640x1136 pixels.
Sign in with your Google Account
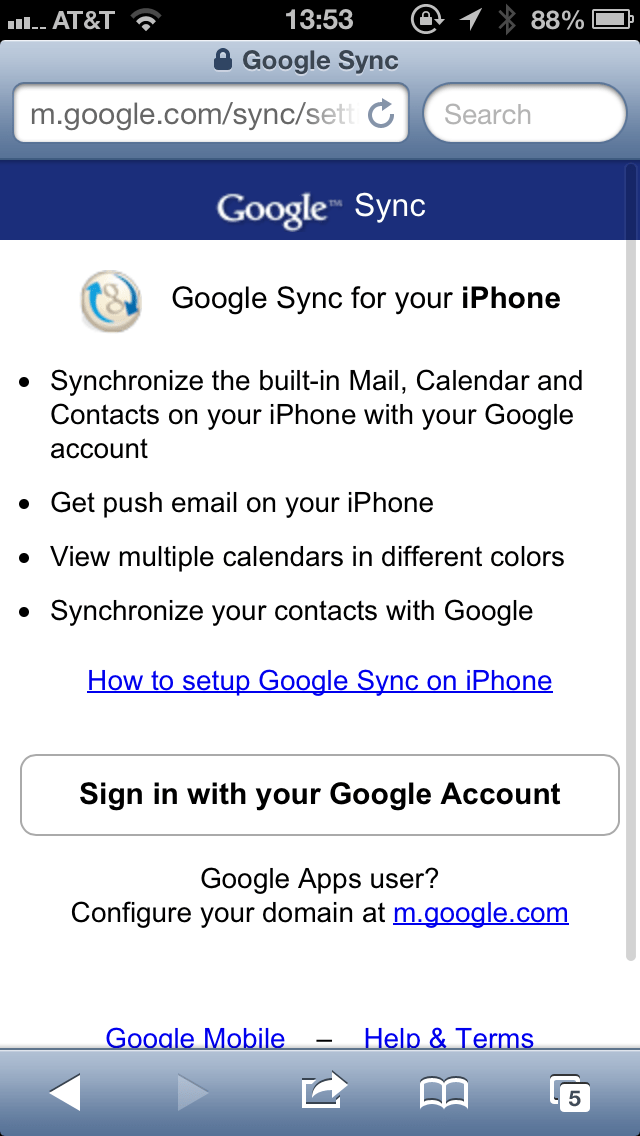[x=320, y=795]
